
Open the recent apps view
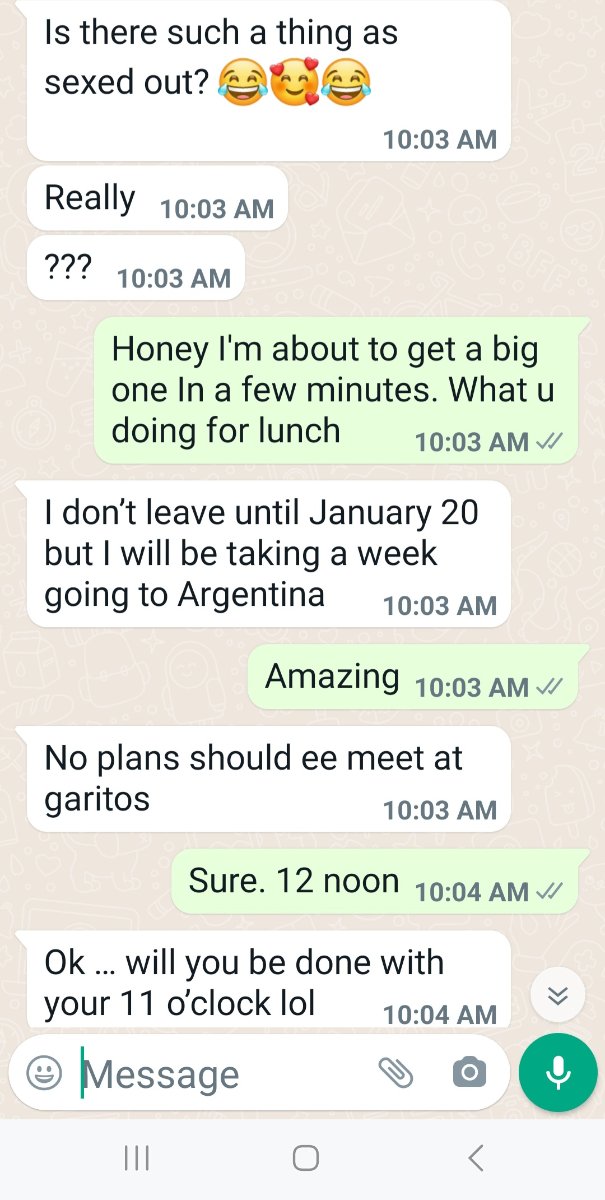pos(136,1158)
